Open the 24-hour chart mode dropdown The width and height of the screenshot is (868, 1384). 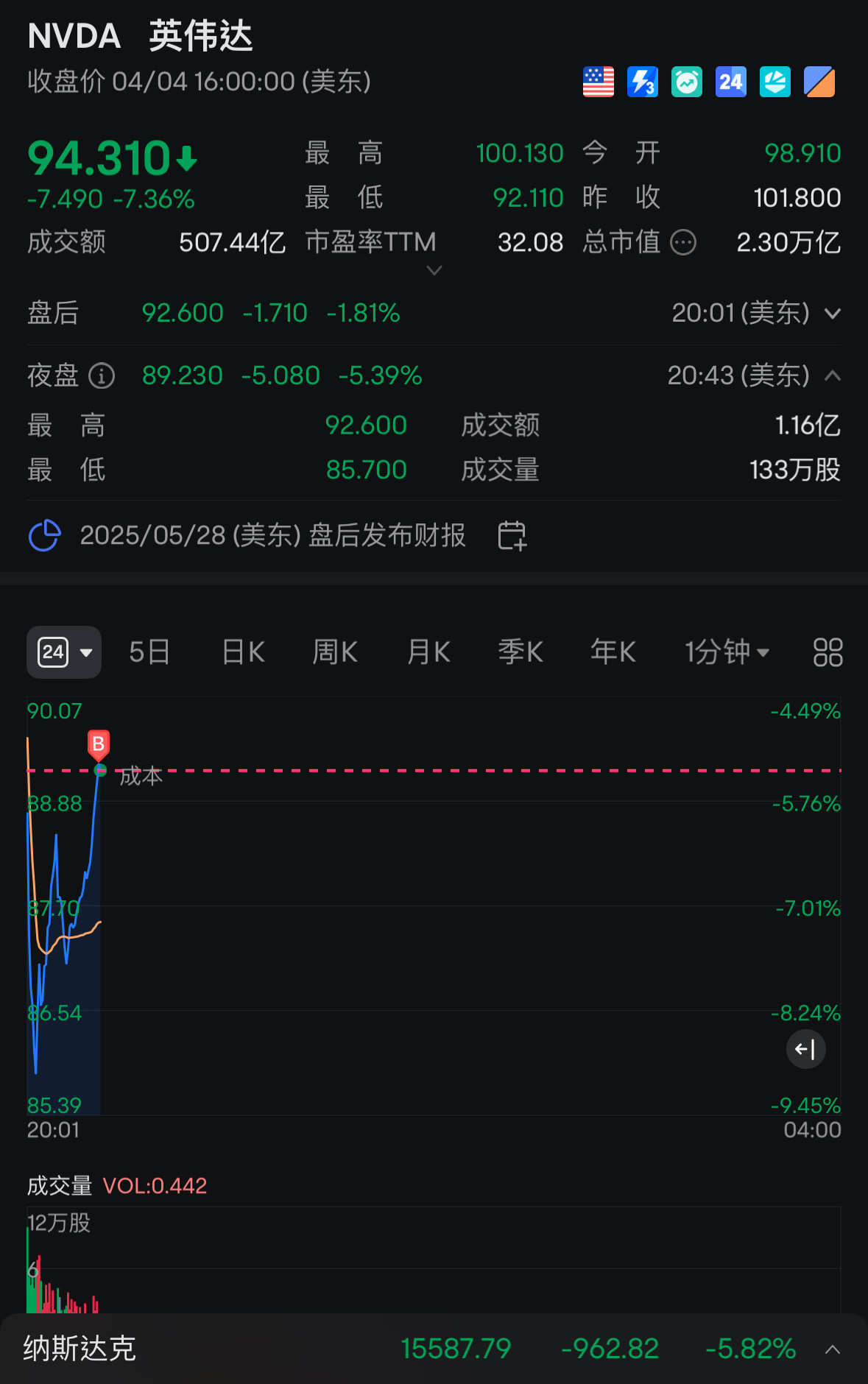coord(64,652)
